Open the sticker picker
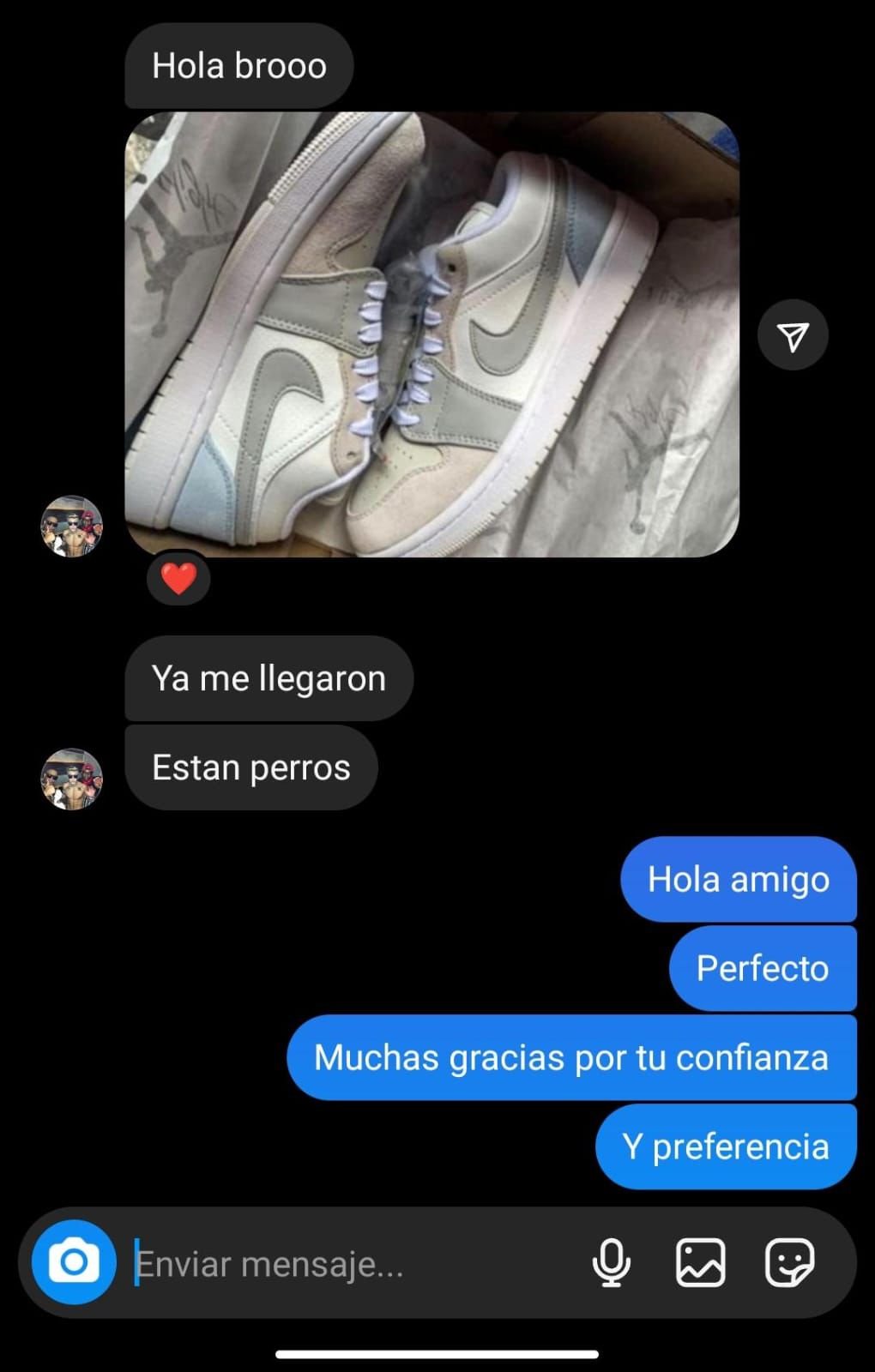Image resolution: width=875 pixels, height=1372 pixels. [x=788, y=1262]
